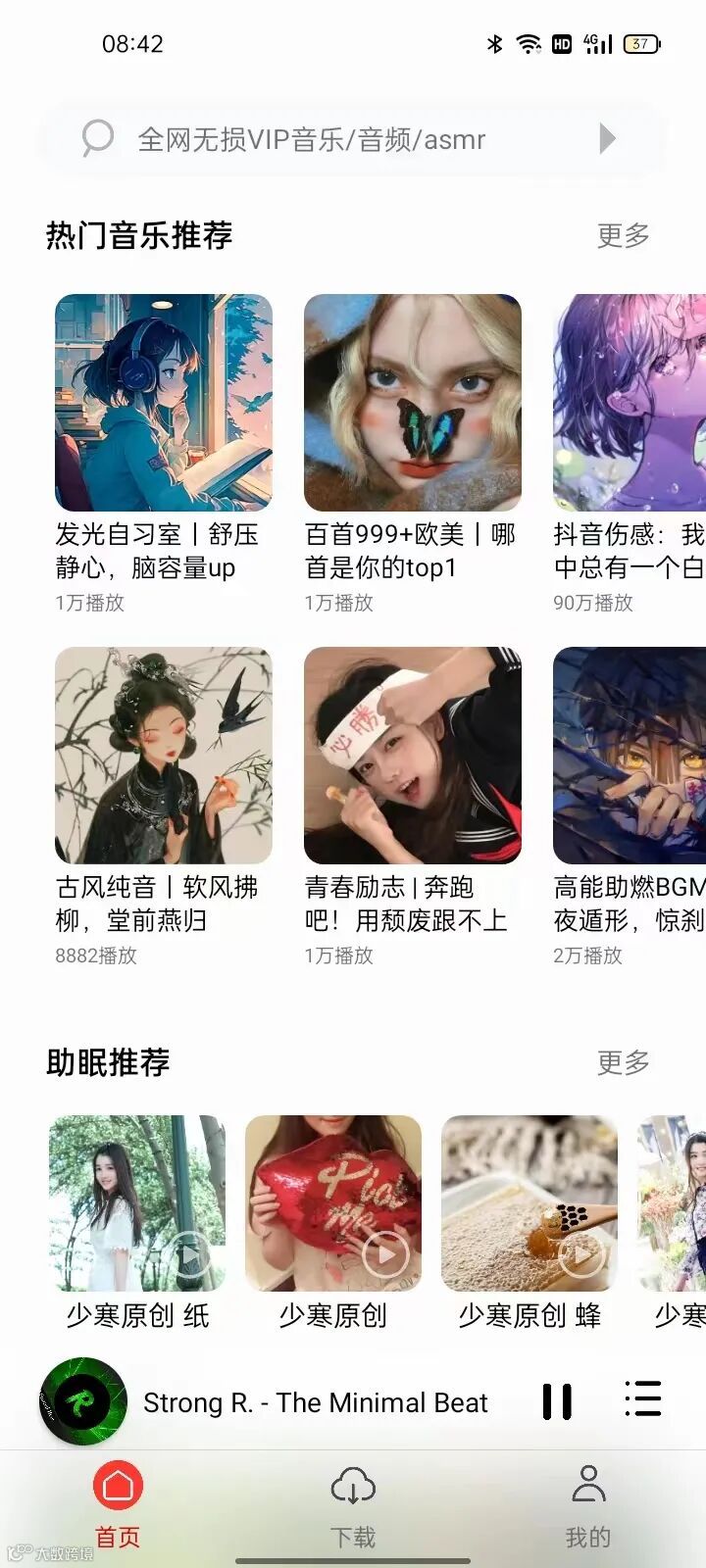The width and height of the screenshot is (706, 1568).
Task: Open the 发光自习室 playlist
Action: pyautogui.click(x=163, y=403)
